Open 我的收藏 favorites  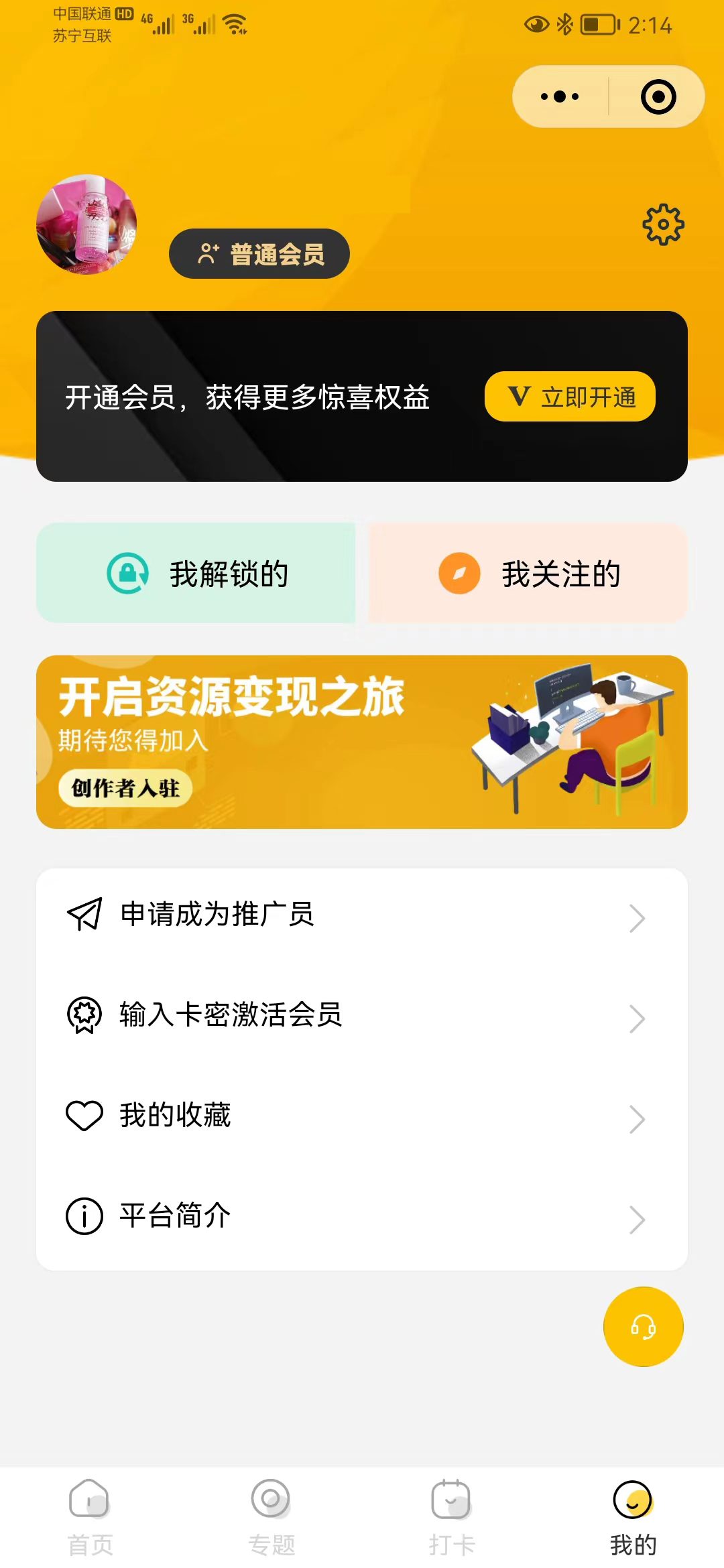pos(362,1116)
